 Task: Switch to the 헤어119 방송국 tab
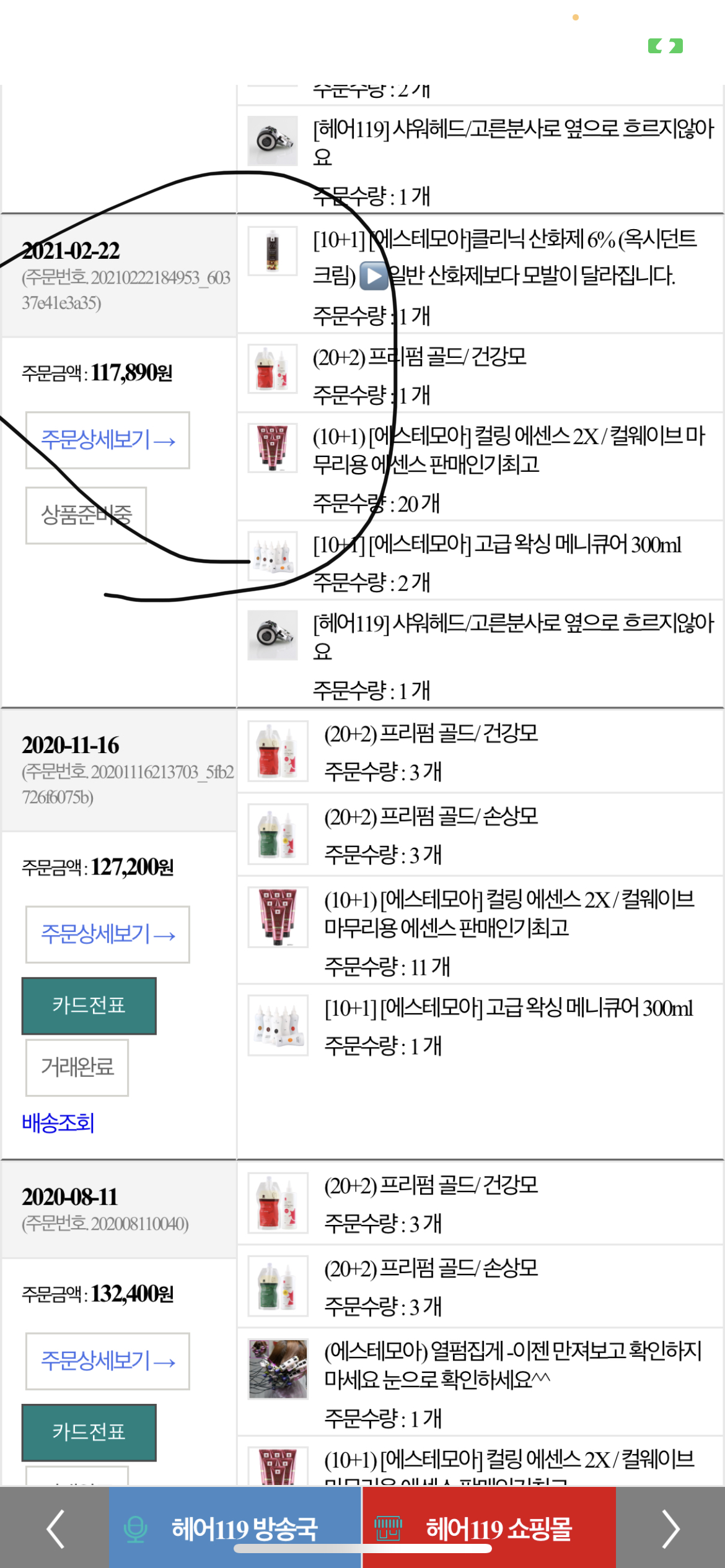[x=235, y=1528]
